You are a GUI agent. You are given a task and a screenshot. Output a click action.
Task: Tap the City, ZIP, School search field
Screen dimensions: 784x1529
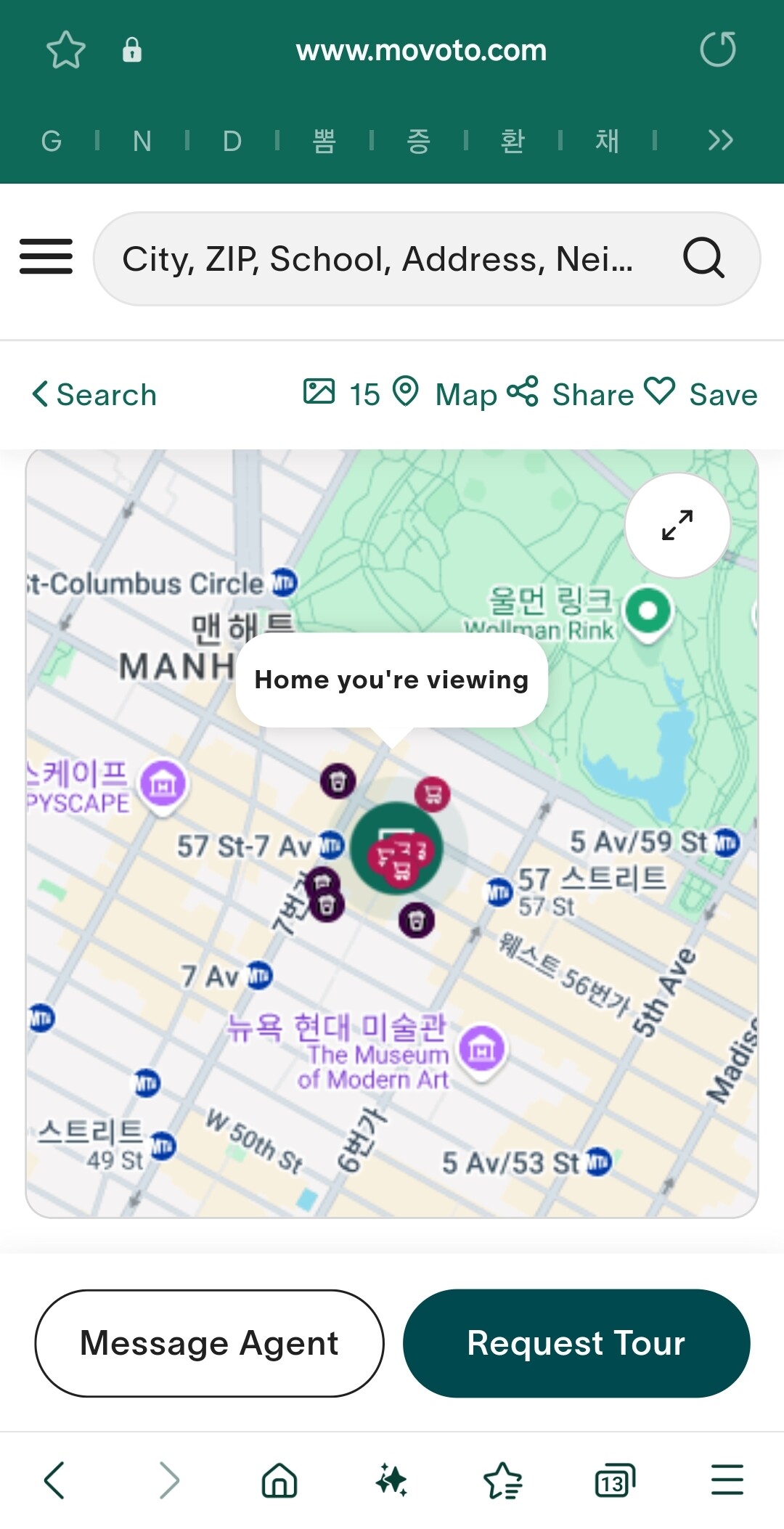pos(427,258)
